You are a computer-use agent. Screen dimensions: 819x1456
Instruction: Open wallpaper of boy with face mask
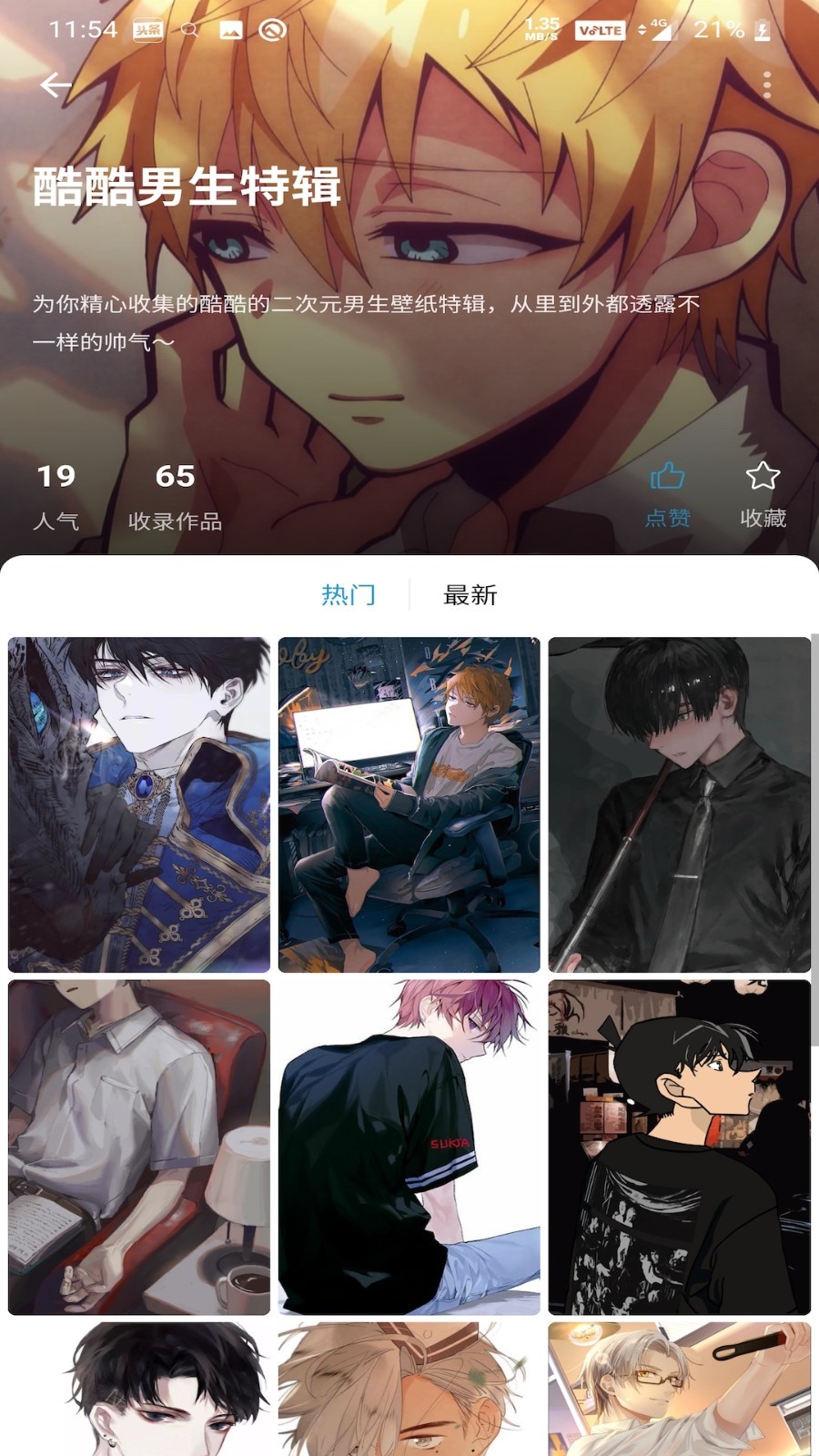(679, 1147)
